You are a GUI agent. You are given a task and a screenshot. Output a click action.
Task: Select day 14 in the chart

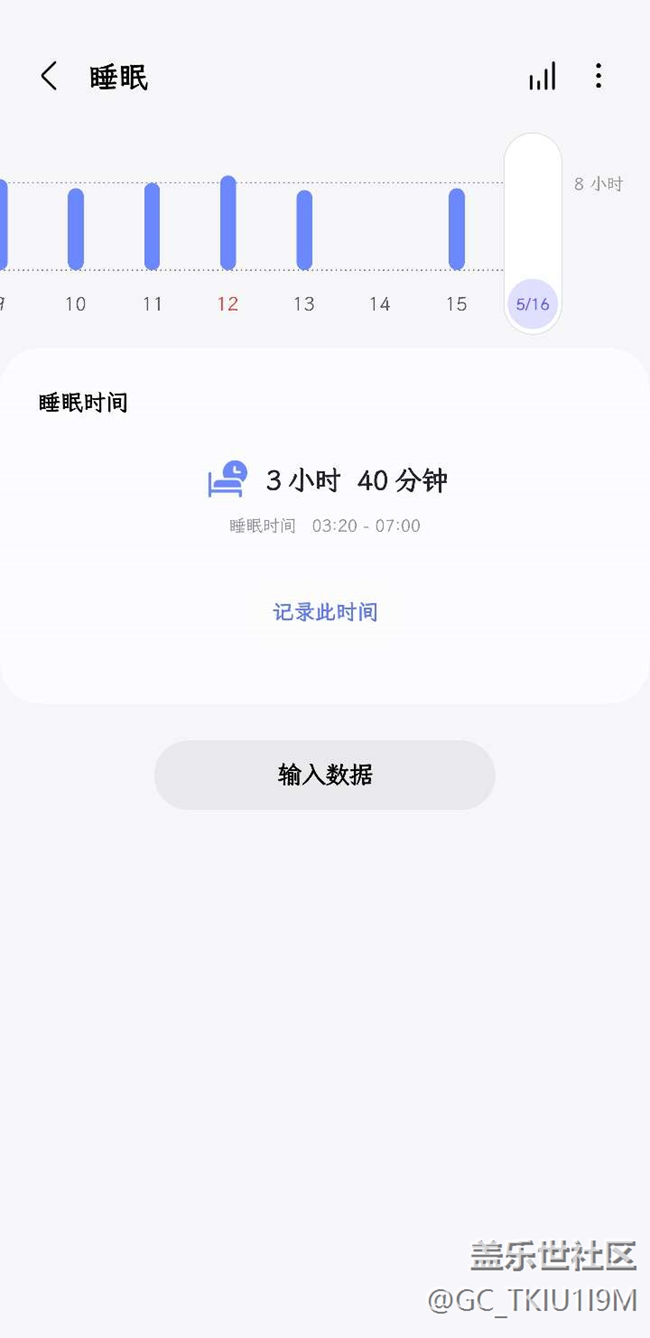pyautogui.click(x=379, y=304)
